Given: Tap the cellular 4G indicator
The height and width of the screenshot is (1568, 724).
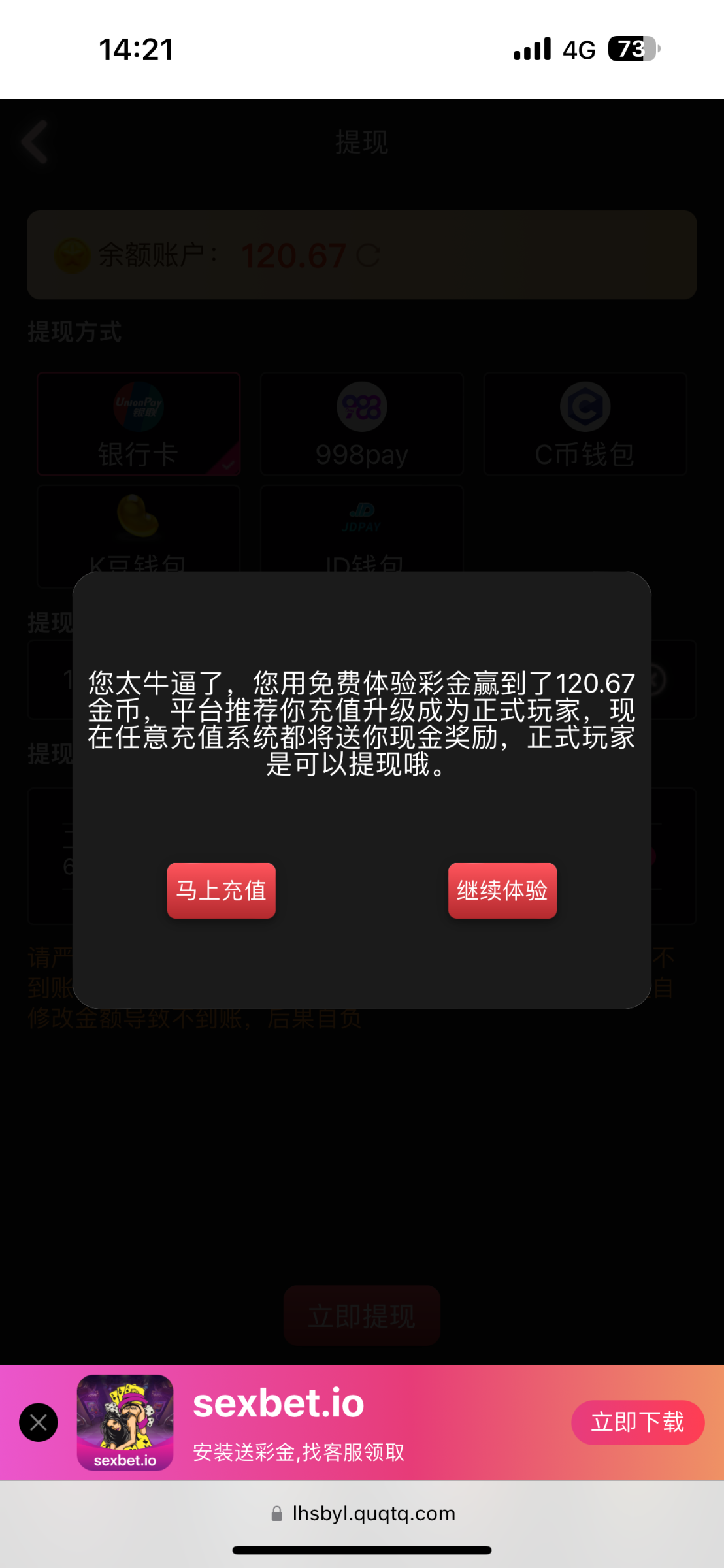Looking at the screenshot, I should pyautogui.click(x=578, y=48).
